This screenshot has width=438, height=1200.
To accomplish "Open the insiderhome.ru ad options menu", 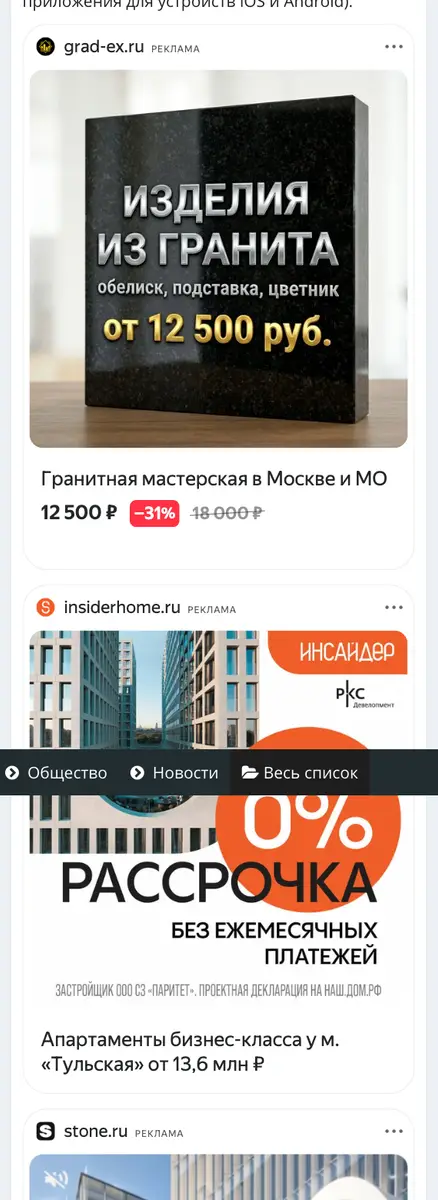I will (x=394, y=607).
